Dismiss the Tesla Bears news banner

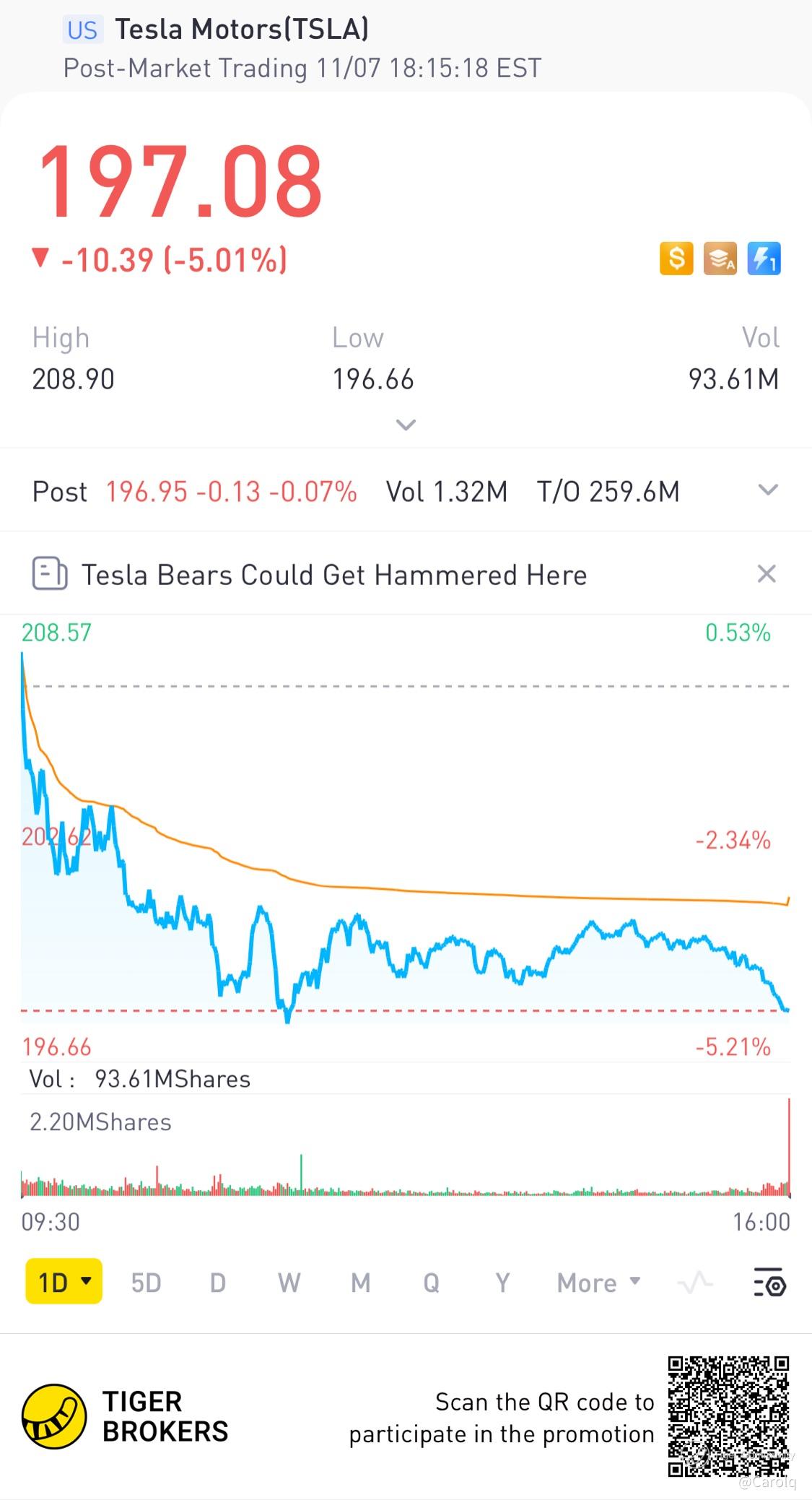click(766, 574)
